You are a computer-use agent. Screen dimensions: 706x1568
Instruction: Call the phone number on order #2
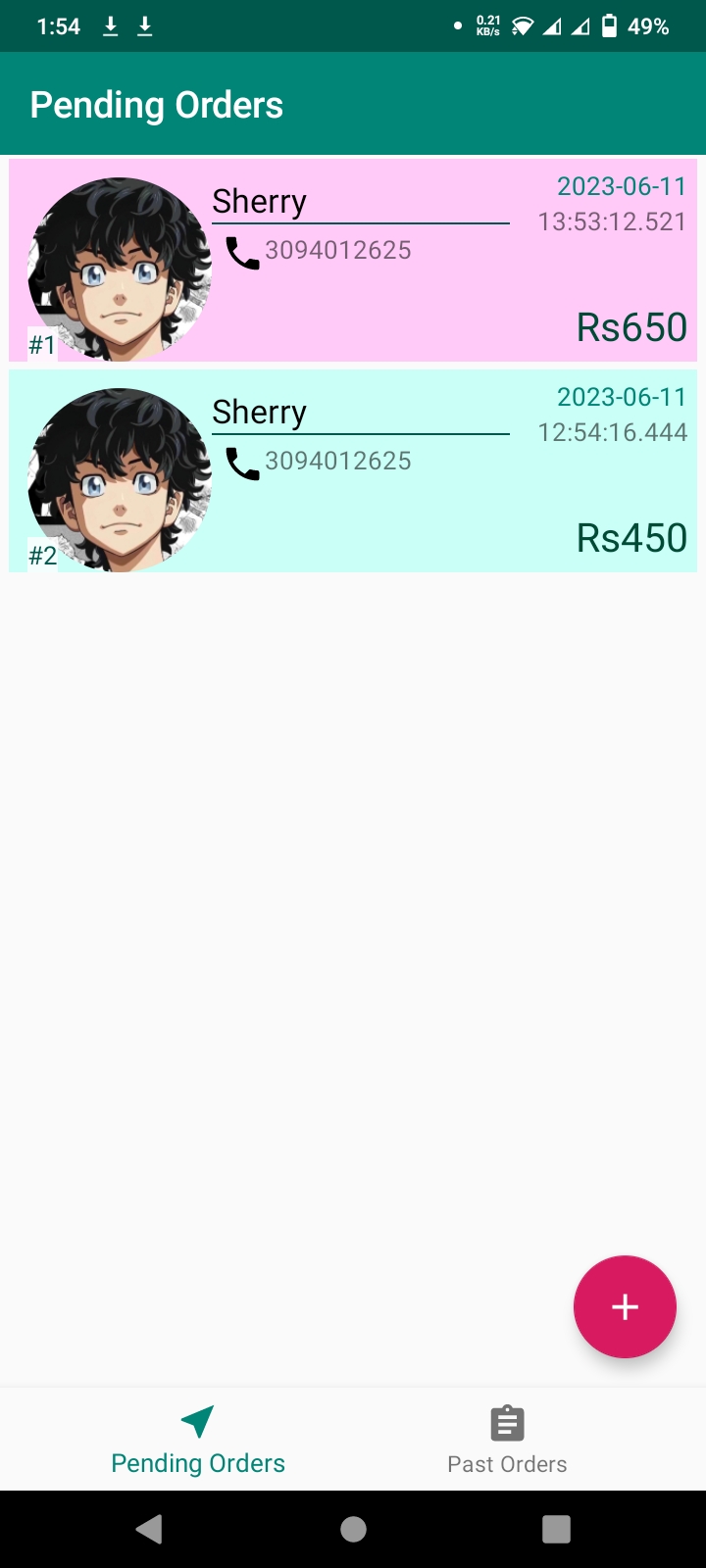coord(319,462)
